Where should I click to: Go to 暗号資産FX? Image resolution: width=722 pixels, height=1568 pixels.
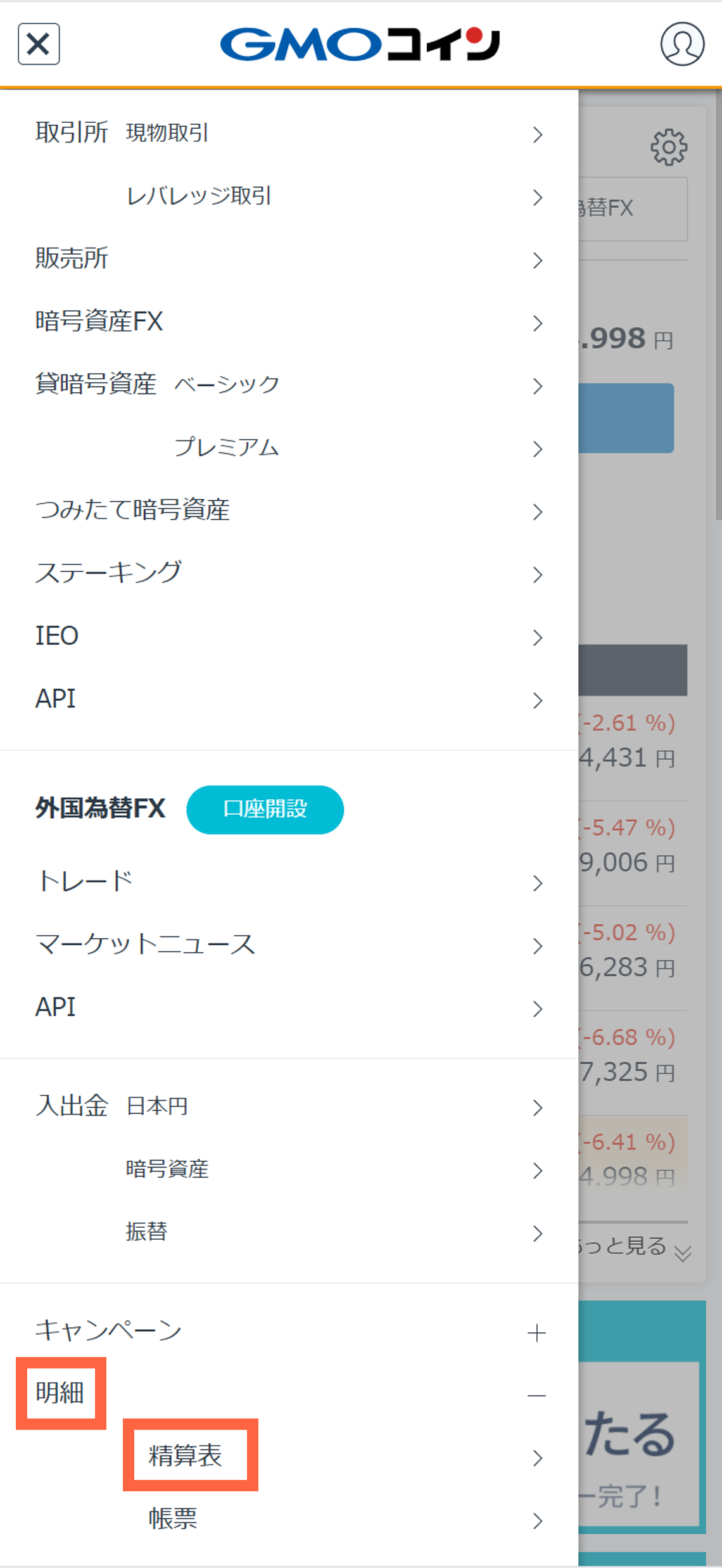click(x=289, y=322)
